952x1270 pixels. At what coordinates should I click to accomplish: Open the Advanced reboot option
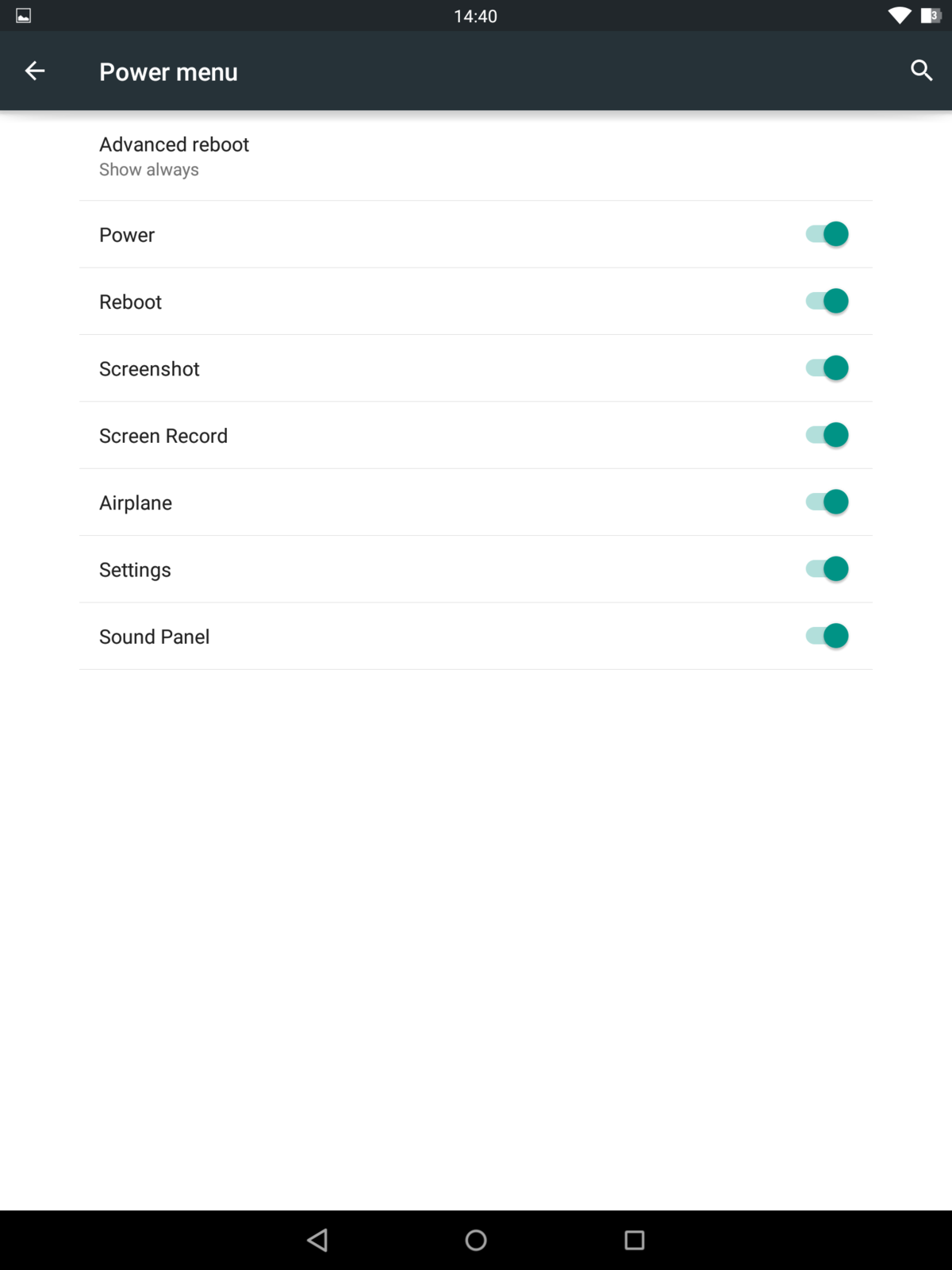[175, 156]
